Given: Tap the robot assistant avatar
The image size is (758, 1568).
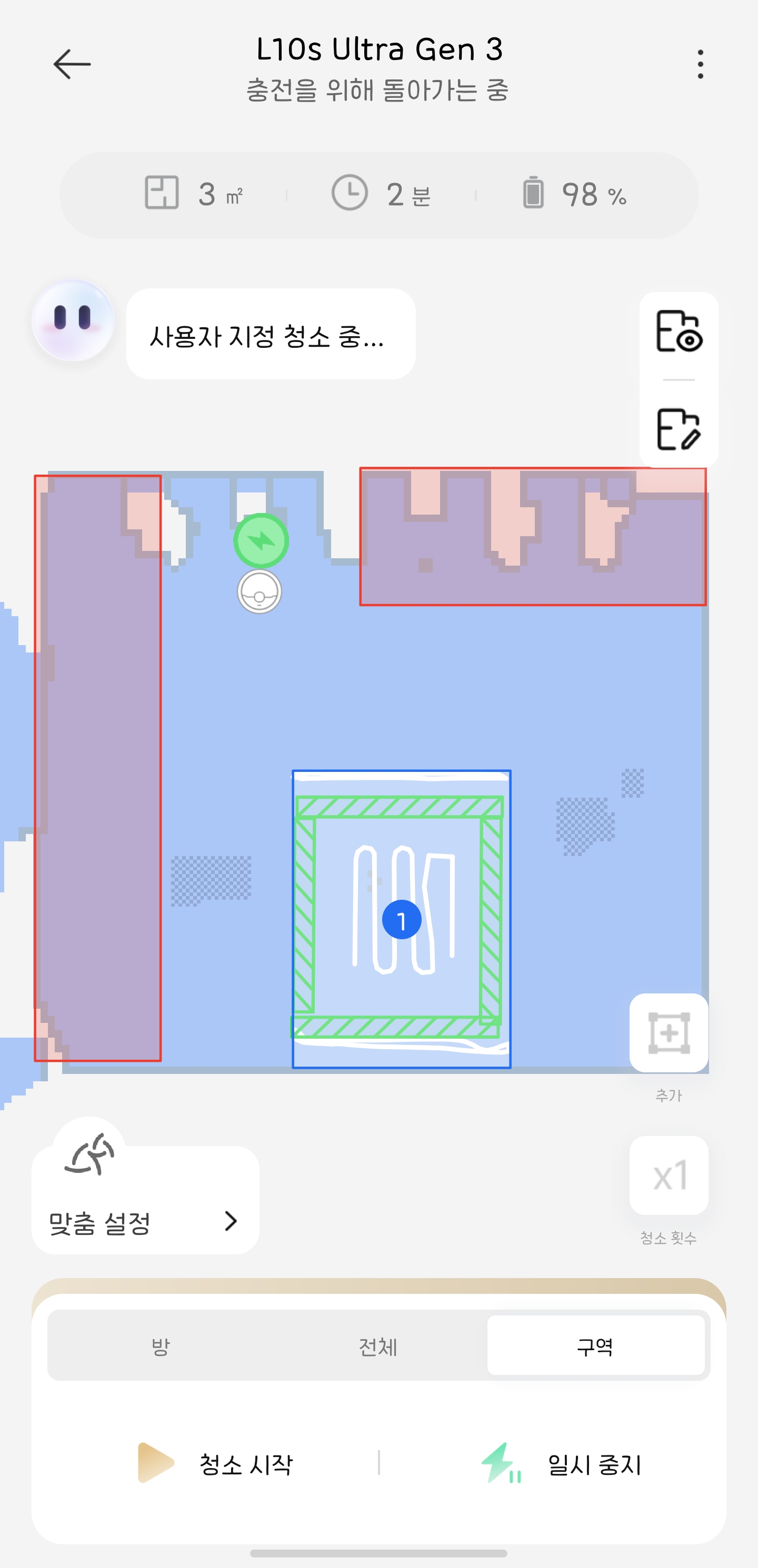Looking at the screenshot, I should click(73, 320).
